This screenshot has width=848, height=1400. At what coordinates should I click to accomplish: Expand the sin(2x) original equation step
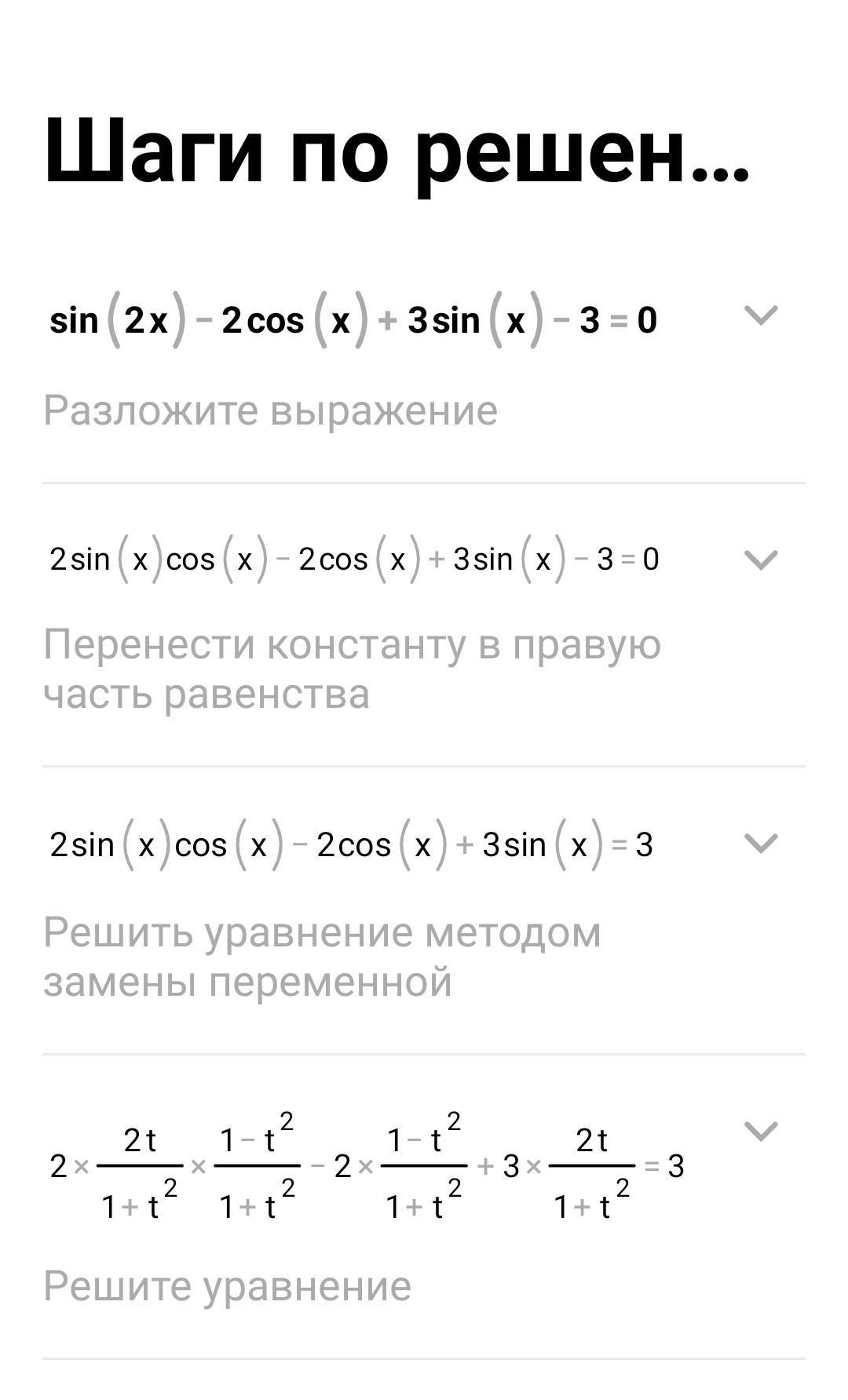click(760, 315)
